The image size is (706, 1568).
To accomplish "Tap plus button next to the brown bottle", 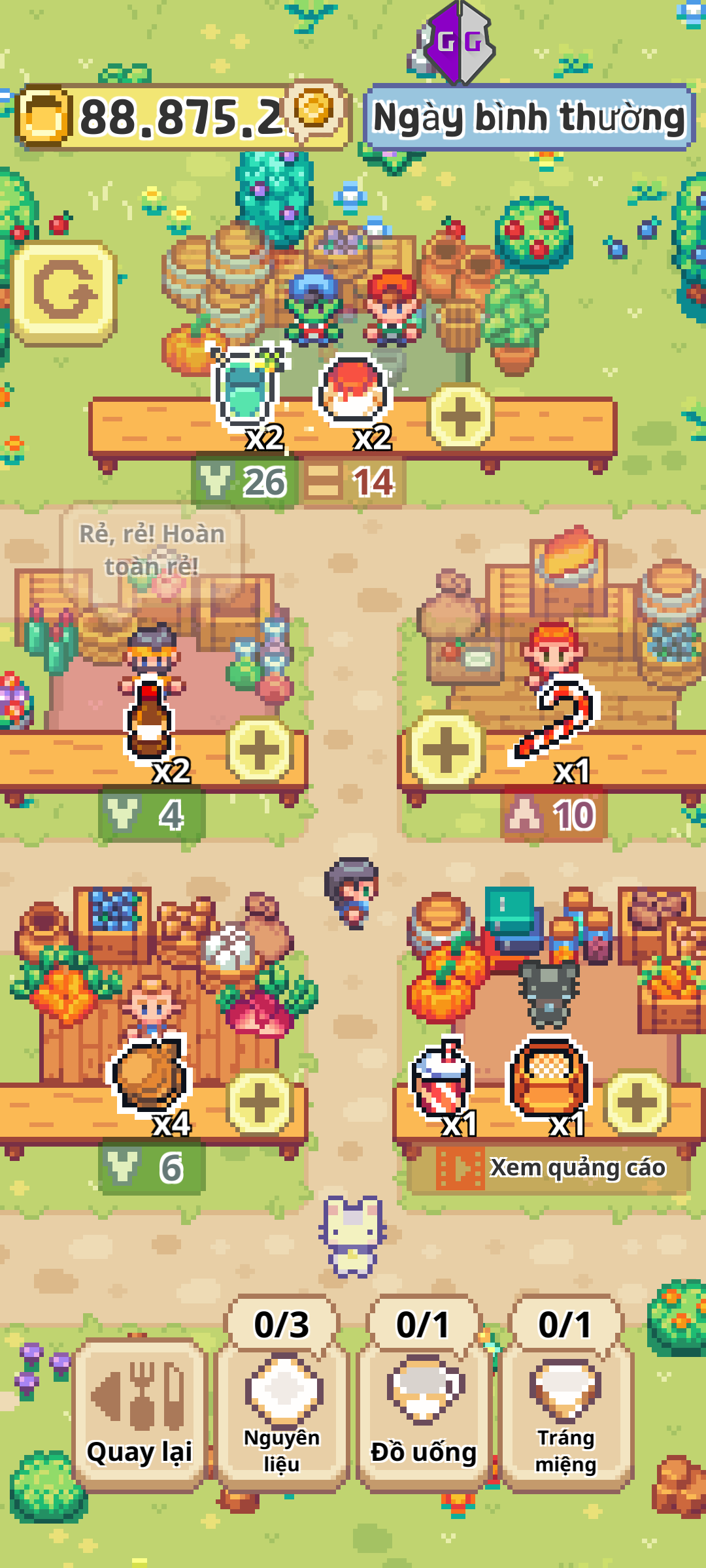I will pyautogui.click(x=260, y=749).
